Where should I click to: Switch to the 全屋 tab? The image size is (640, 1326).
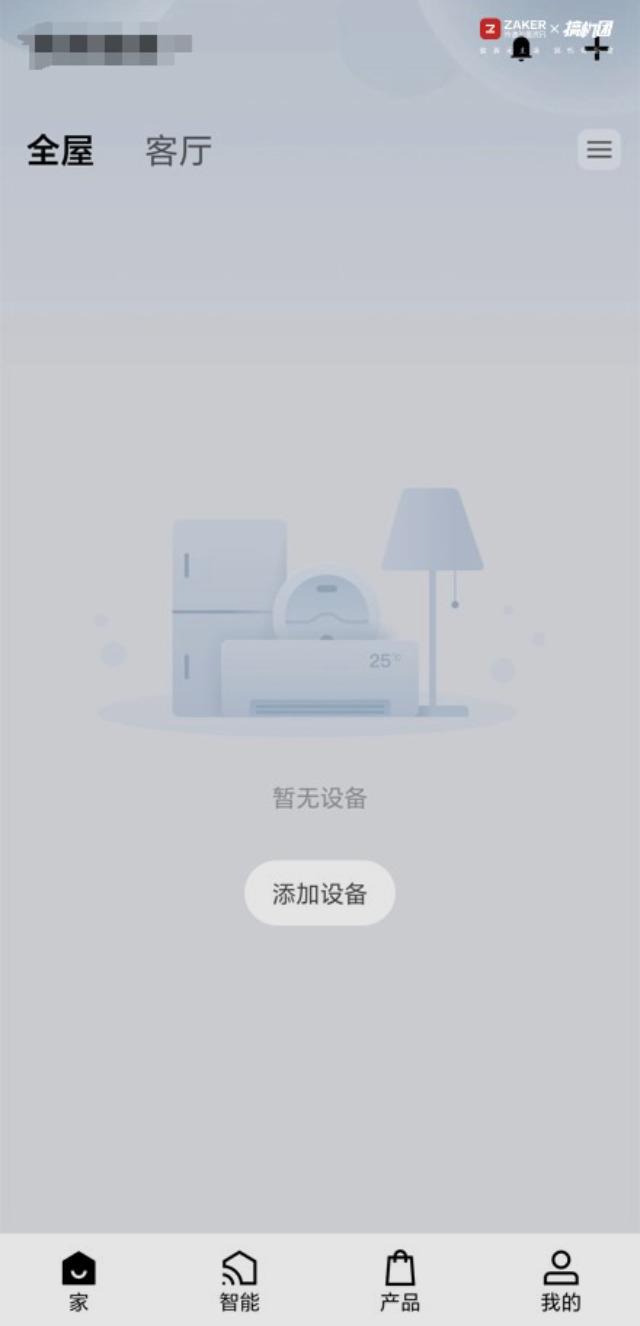(60, 151)
